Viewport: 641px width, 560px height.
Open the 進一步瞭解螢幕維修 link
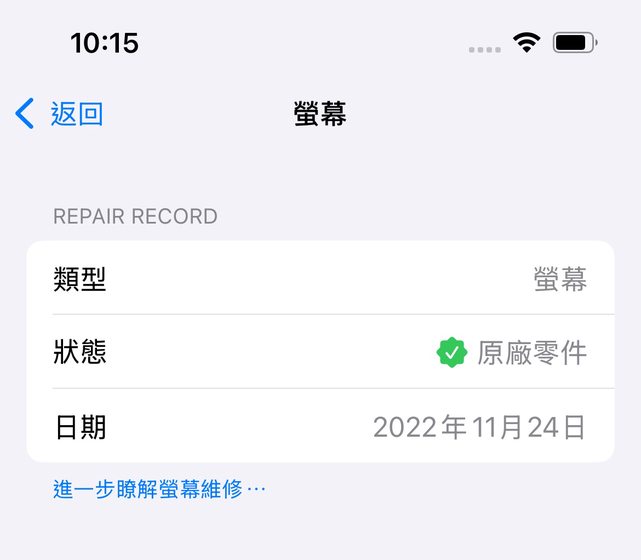coord(160,490)
